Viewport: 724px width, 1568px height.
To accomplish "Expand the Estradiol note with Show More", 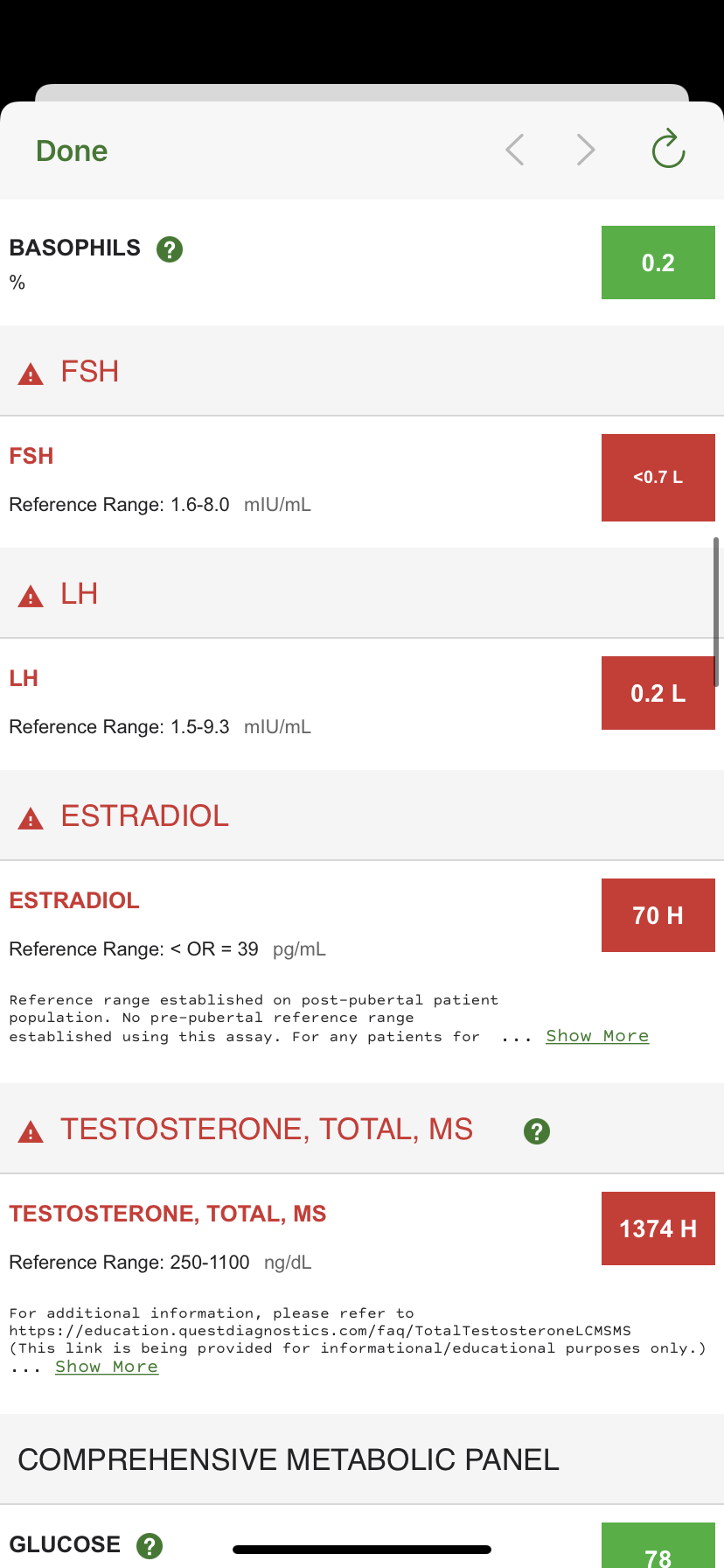I will 597,1036.
